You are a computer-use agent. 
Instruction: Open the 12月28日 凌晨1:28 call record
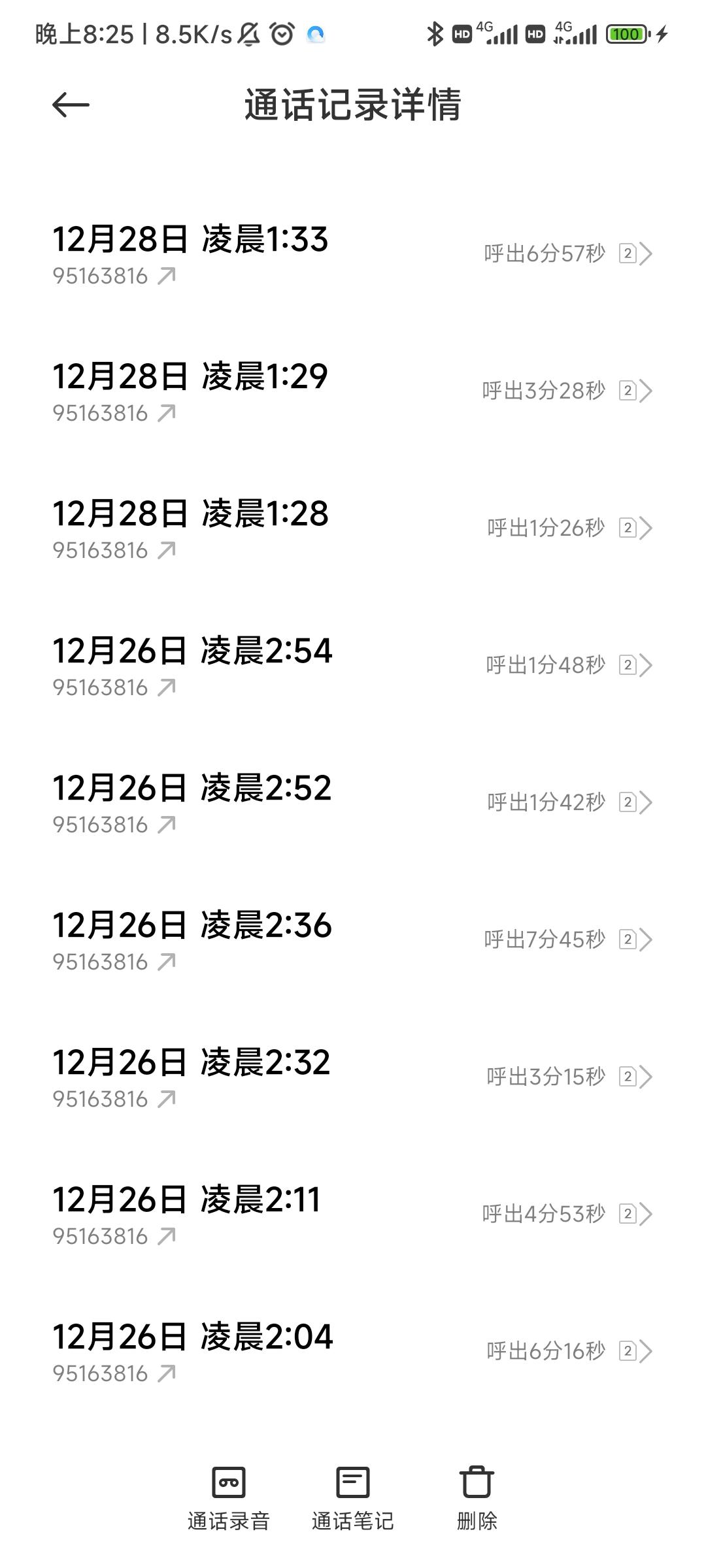coord(353,528)
